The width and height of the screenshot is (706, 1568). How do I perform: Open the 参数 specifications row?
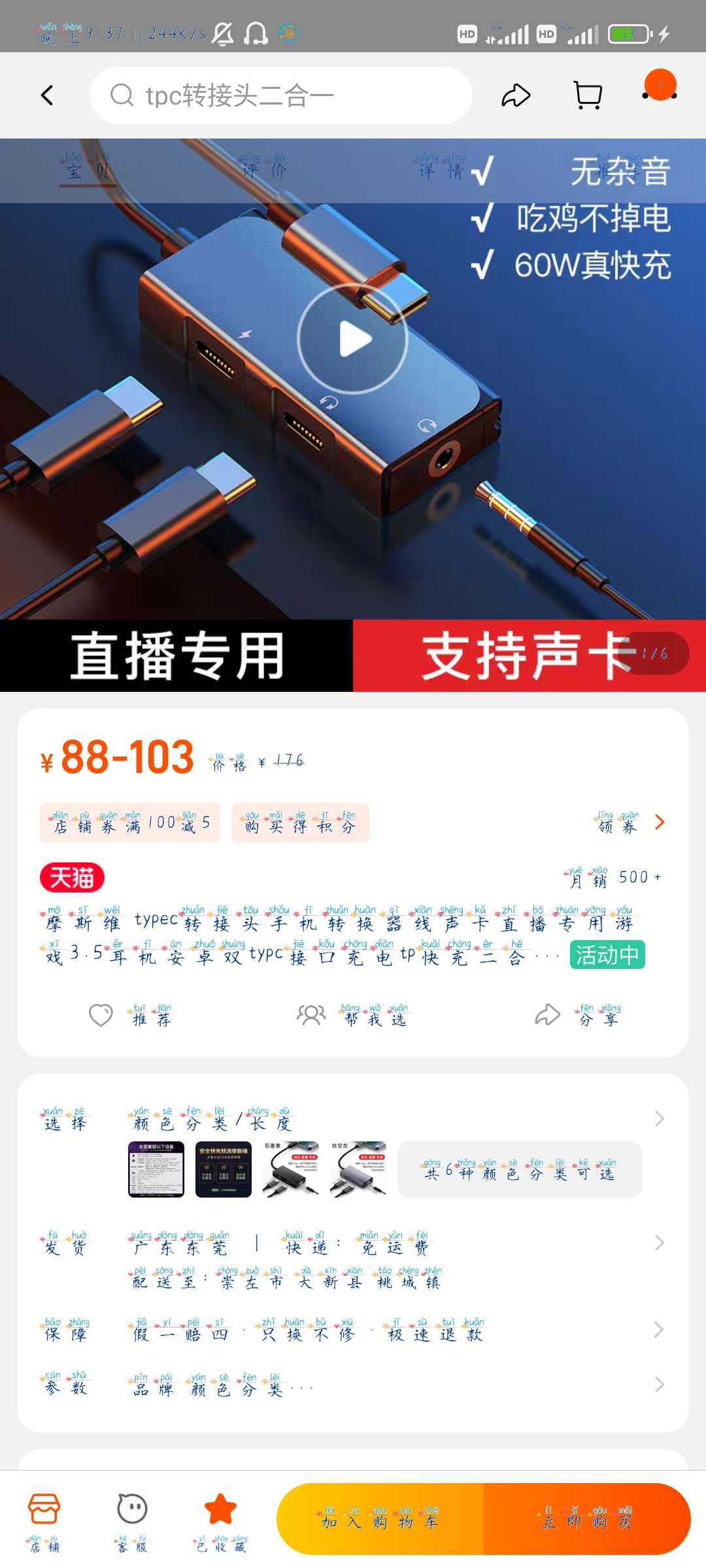(353, 1384)
